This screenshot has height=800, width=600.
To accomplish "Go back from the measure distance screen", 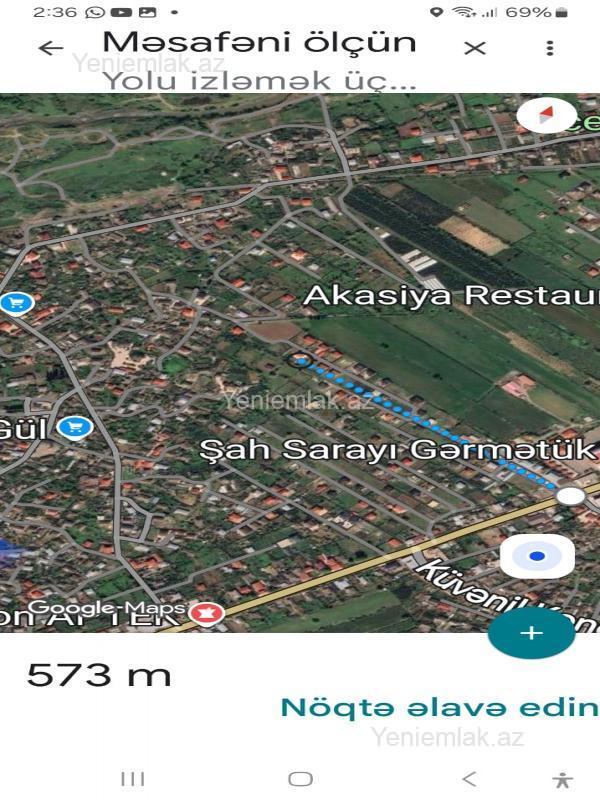I will tap(50, 48).
